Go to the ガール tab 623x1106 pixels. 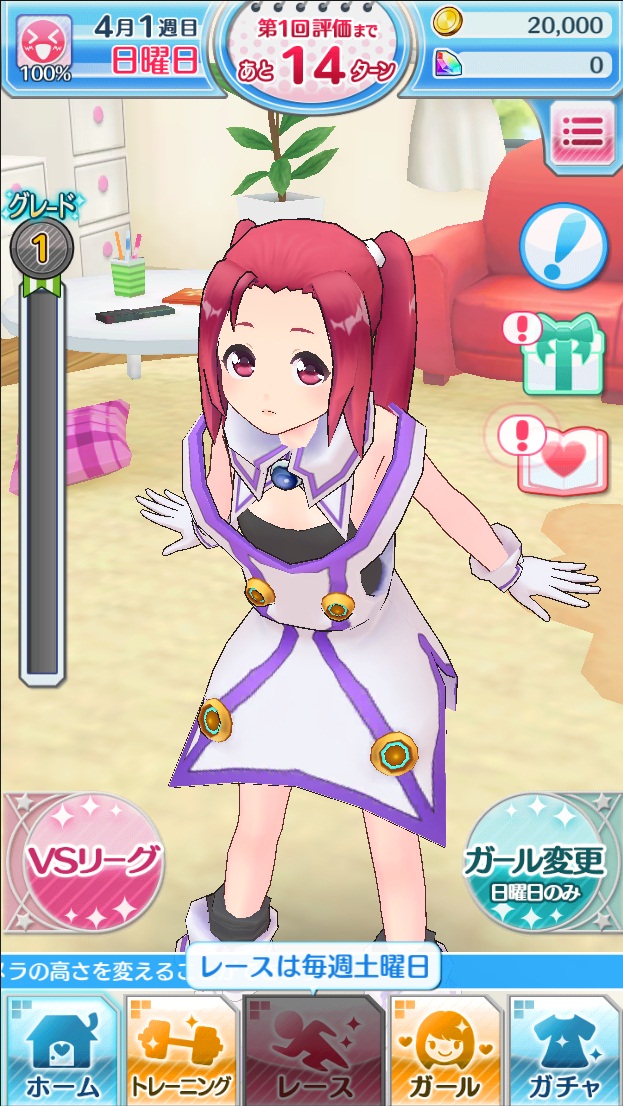tap(443, 1052)
